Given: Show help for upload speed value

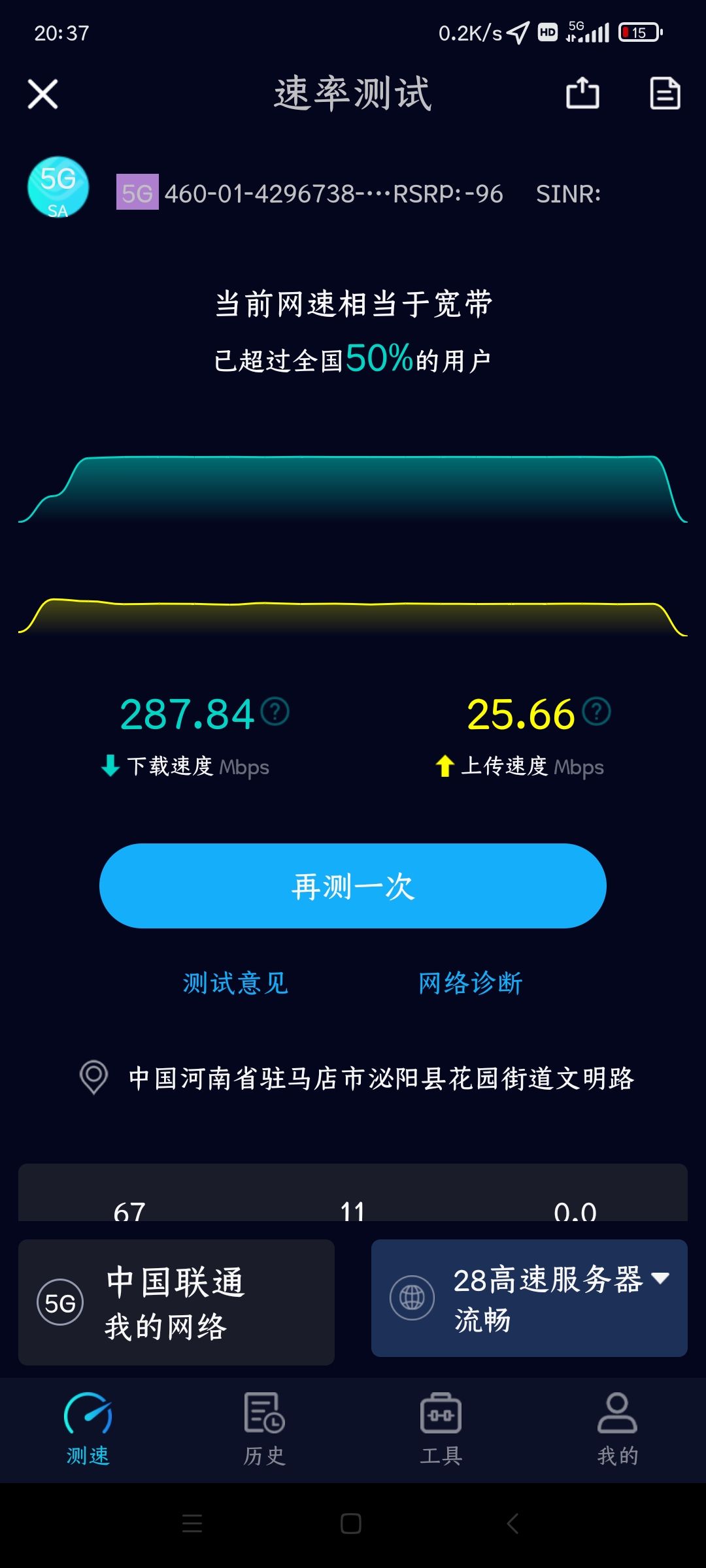Looking at the screenshot, I should (596, 711).
